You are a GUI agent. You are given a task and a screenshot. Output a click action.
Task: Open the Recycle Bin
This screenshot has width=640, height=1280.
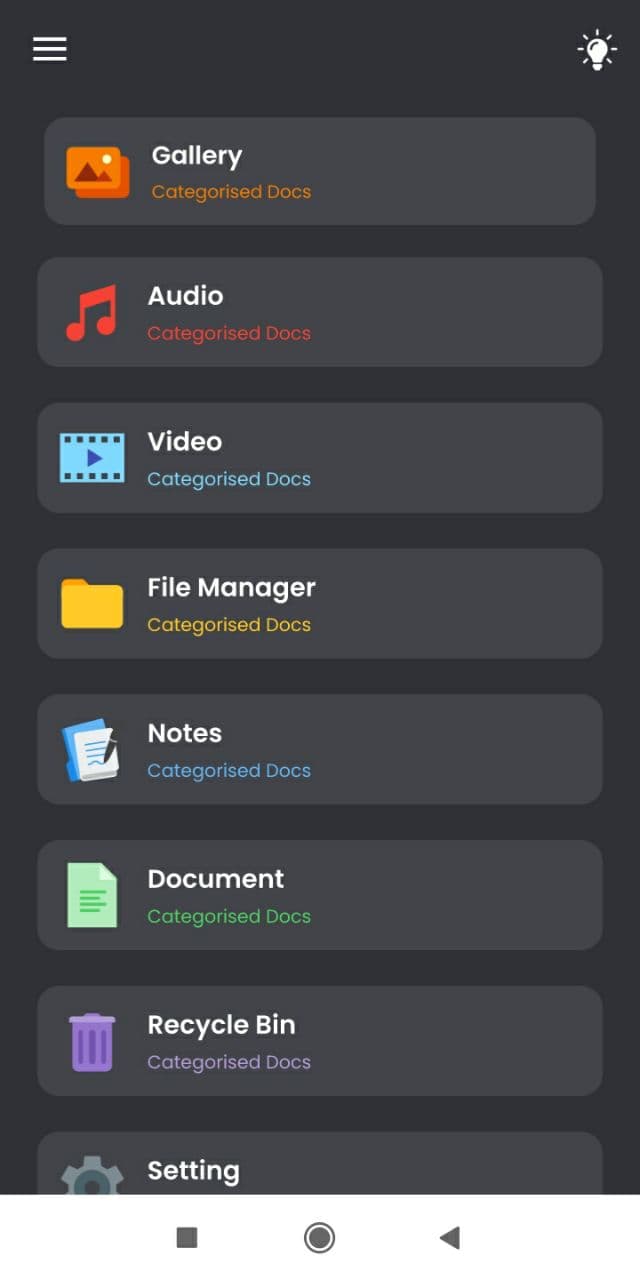point(320,1041)
